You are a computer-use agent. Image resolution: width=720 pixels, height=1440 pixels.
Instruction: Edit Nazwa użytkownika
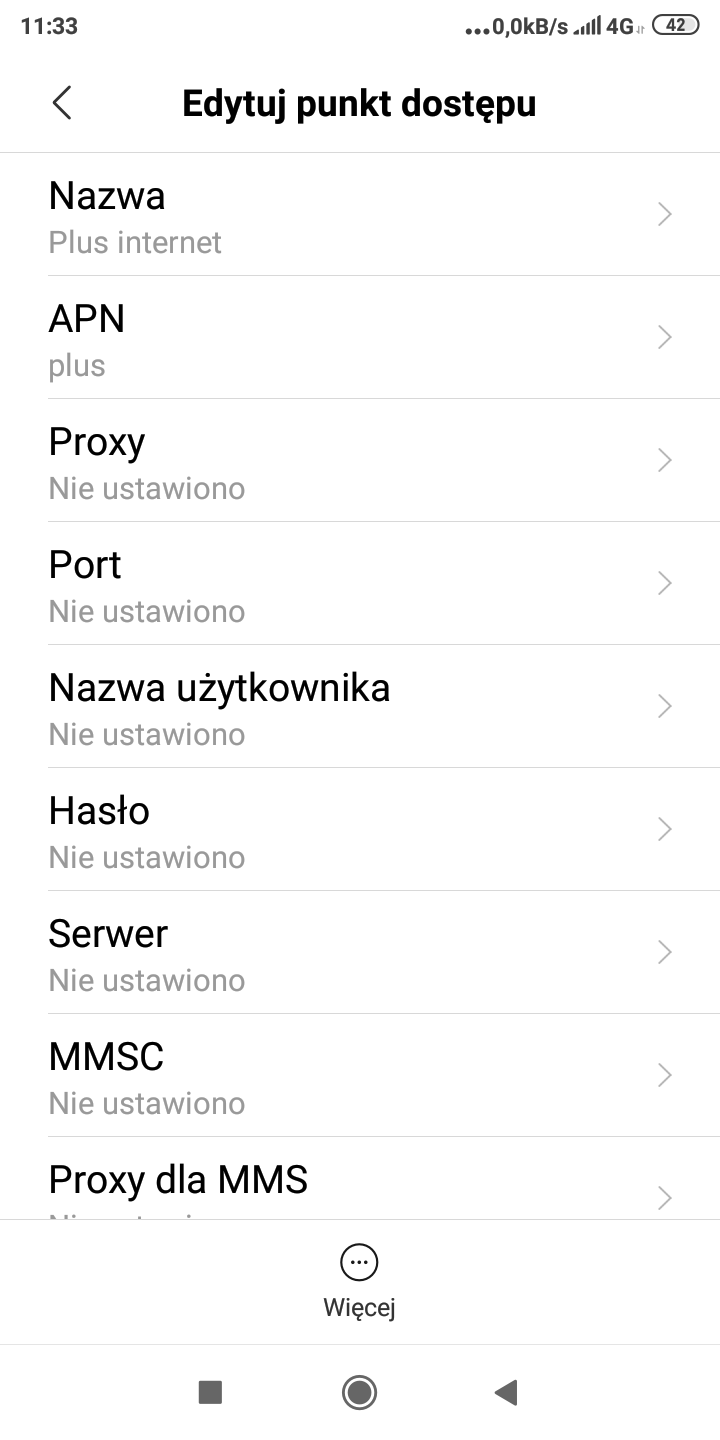pyautogui.click(x=360, y=707)
